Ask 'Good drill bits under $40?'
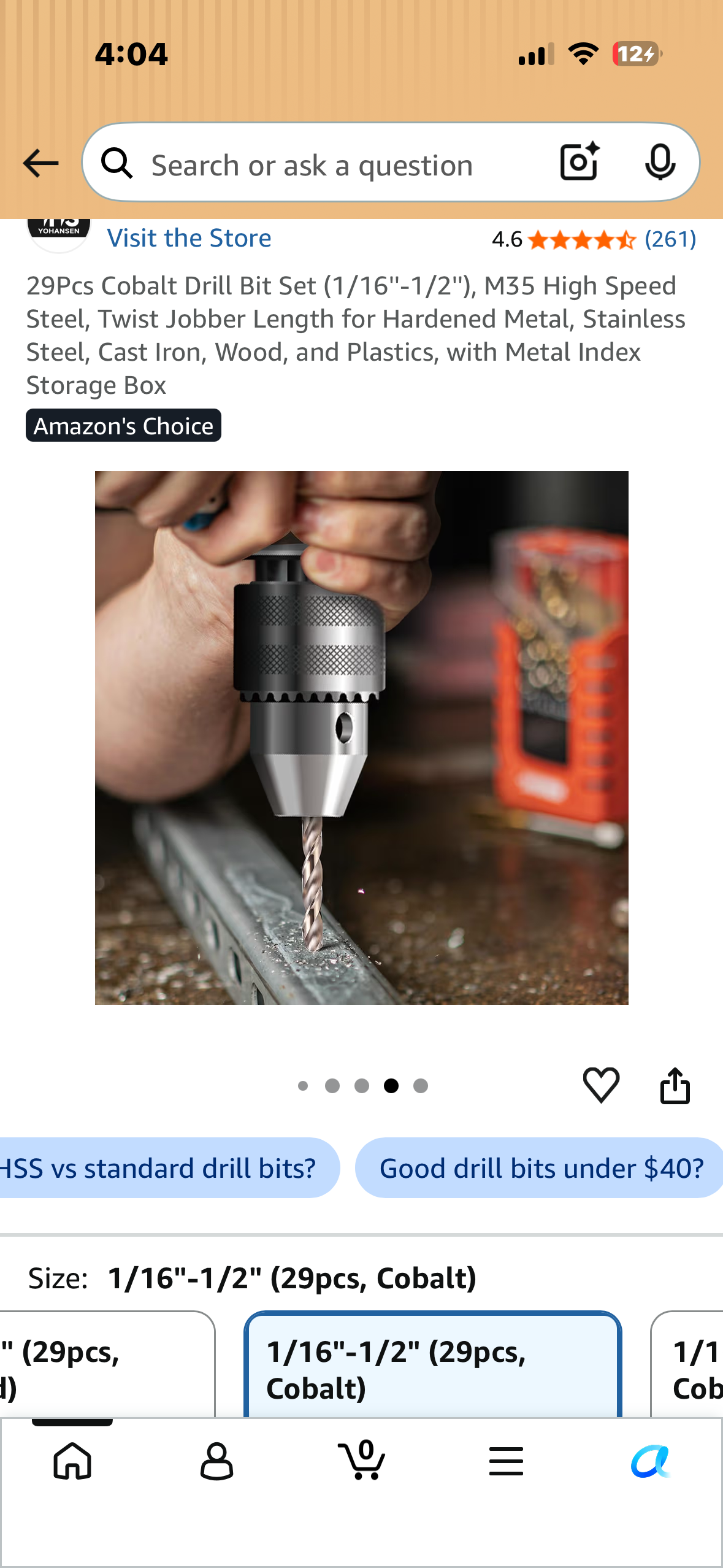The image size is (723, 1568). click(540, 1167)
